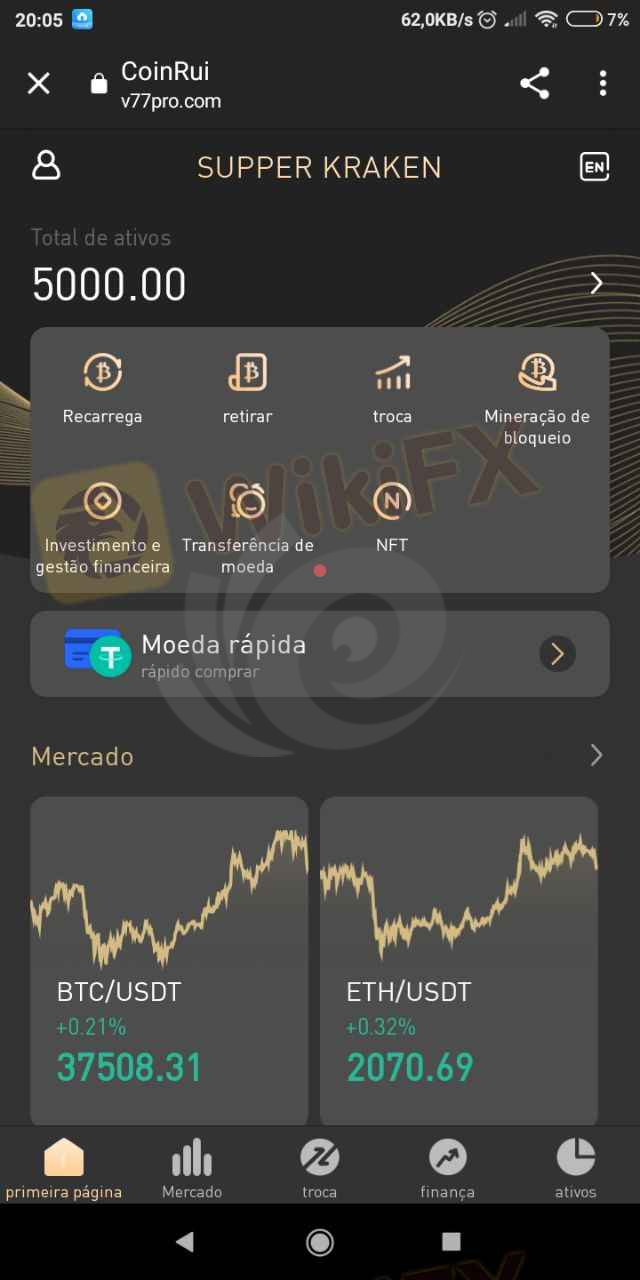Close the CoinRui browser tab
This screenshot has width=640, height=1280.
click(x=38, y=84)
